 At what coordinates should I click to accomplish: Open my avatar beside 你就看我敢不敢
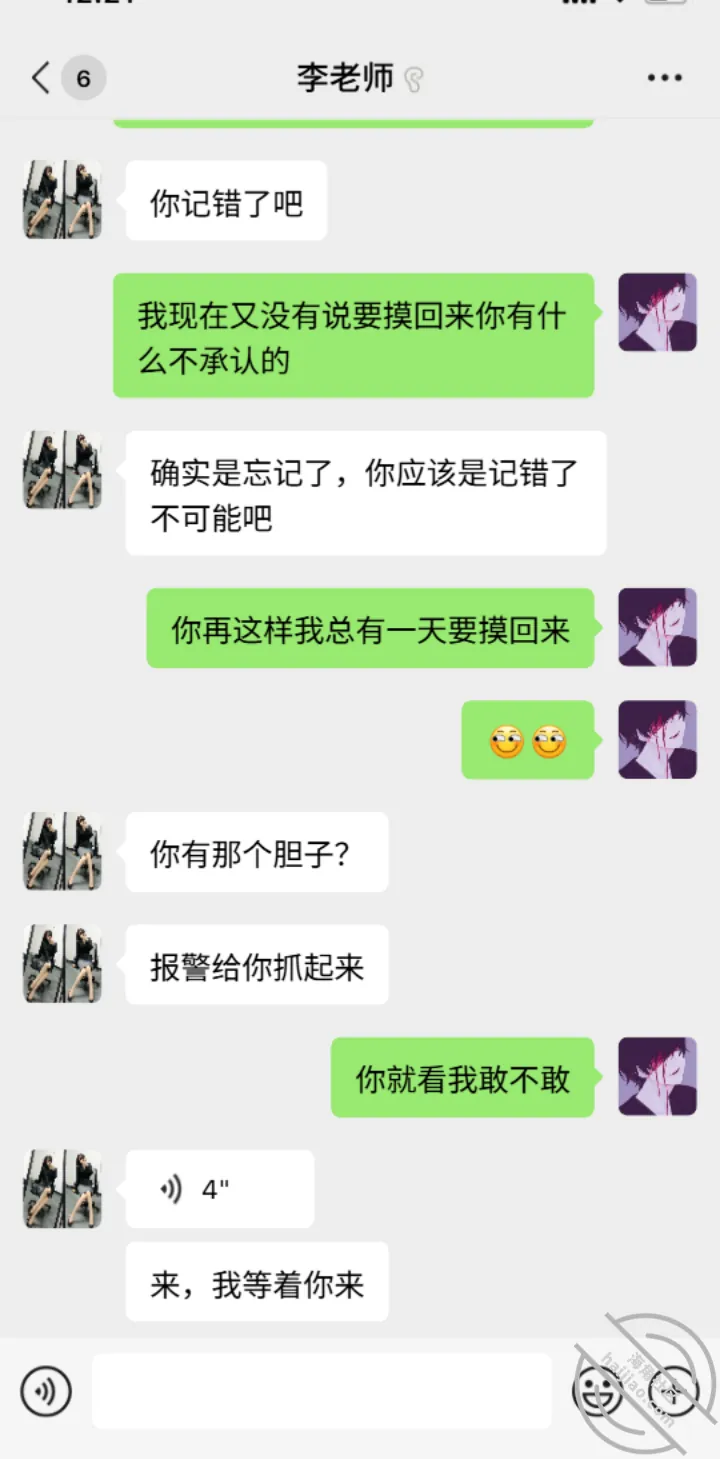(657, 1077)
